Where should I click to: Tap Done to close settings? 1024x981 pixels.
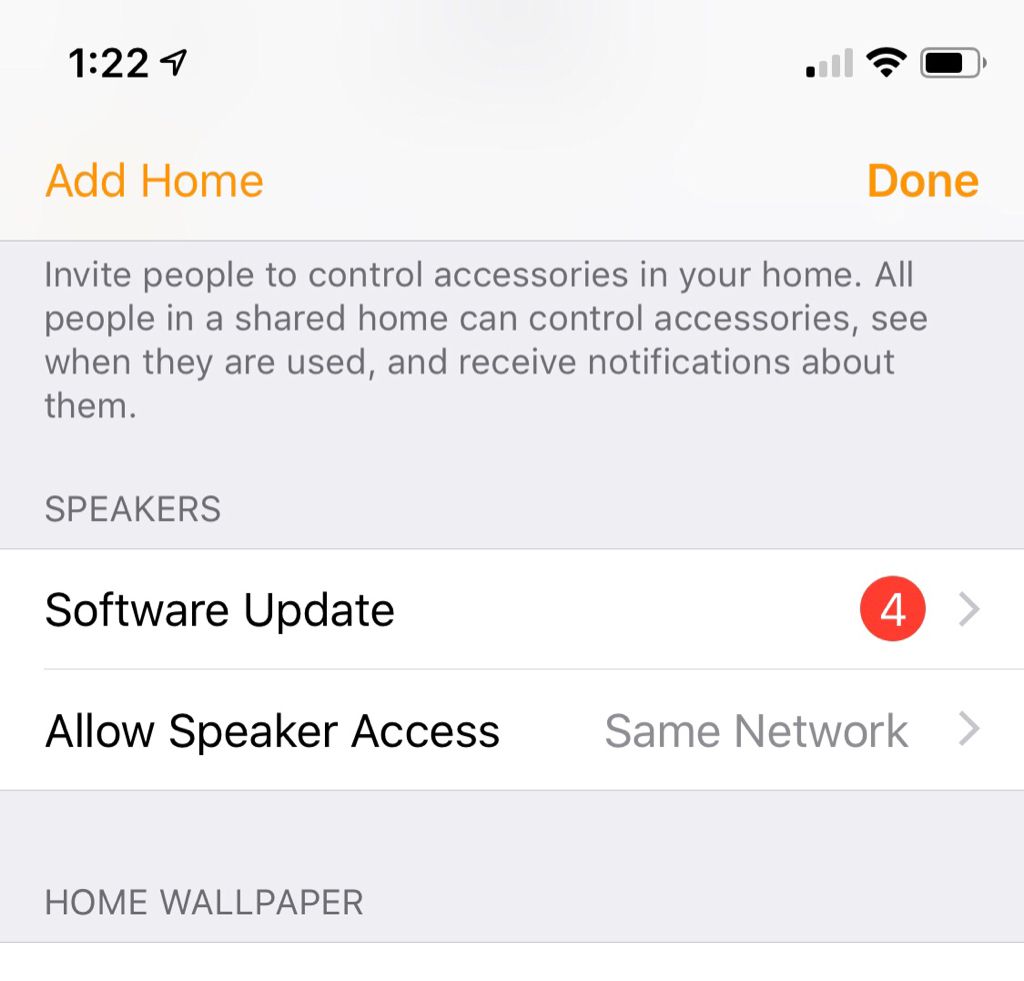click(x=923, y=181)
